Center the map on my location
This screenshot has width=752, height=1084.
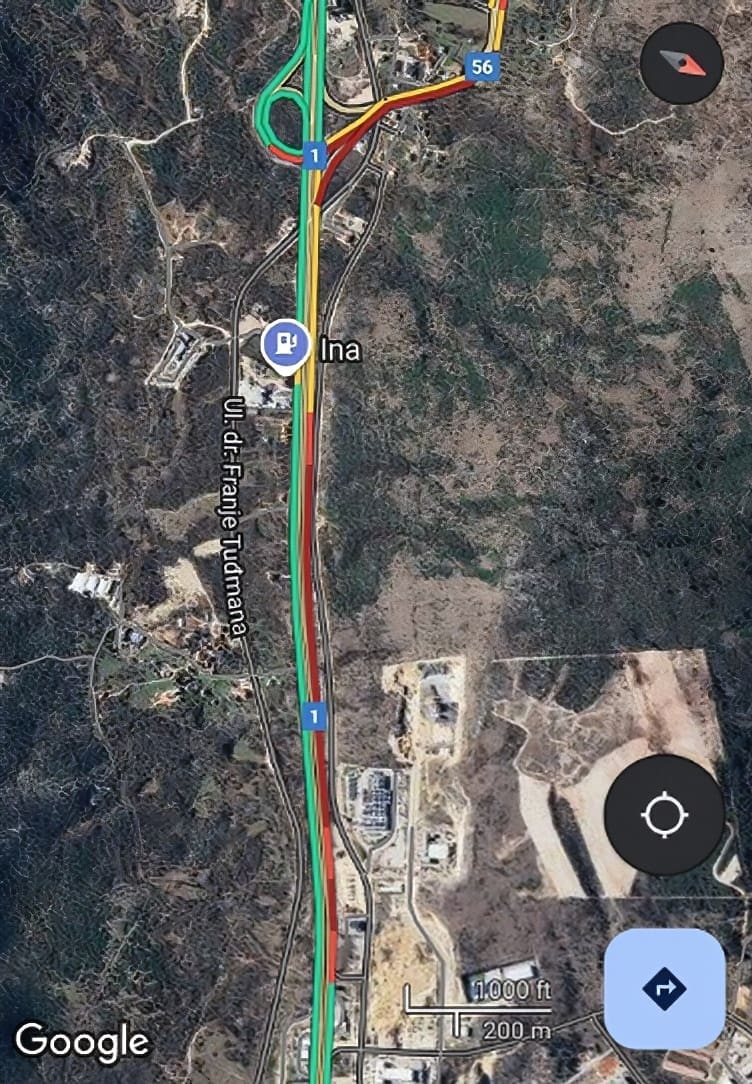(x=664, y=815)
